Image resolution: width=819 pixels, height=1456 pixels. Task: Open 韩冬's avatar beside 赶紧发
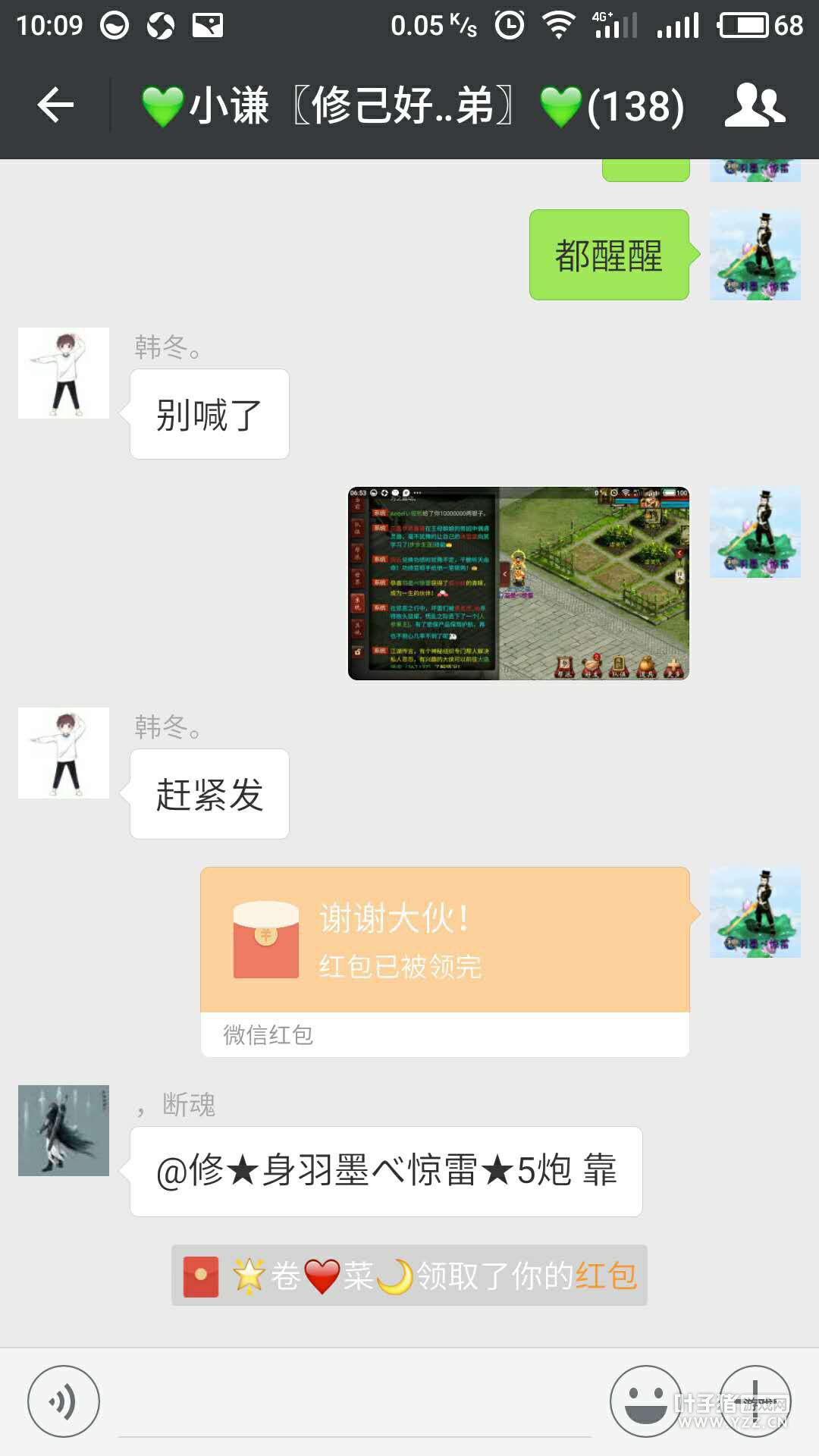64,753
